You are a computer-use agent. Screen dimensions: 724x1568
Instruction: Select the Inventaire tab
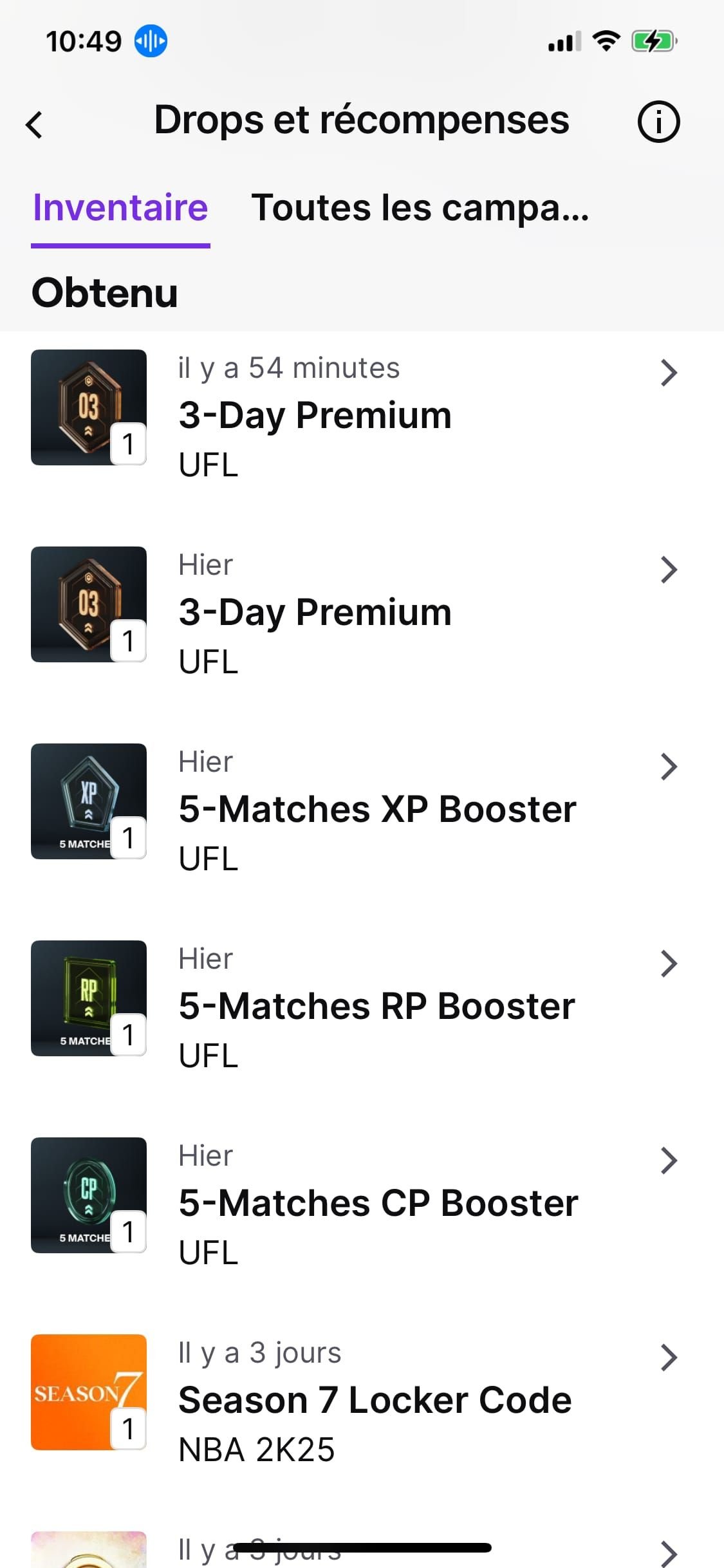[x=120, y=208]
